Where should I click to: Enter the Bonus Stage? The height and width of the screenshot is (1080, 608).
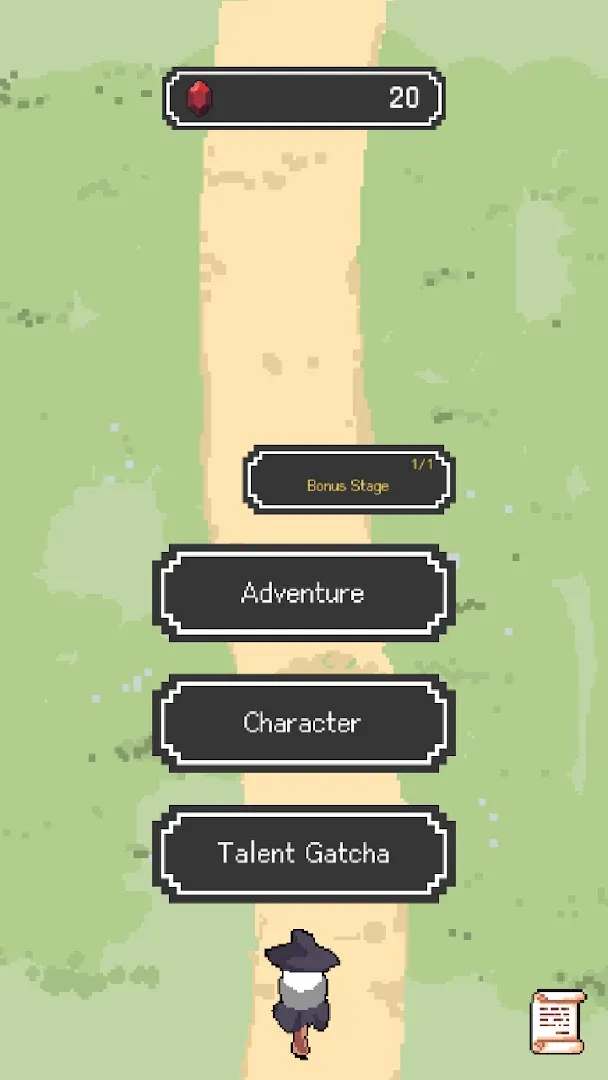[x=348, y=480]
